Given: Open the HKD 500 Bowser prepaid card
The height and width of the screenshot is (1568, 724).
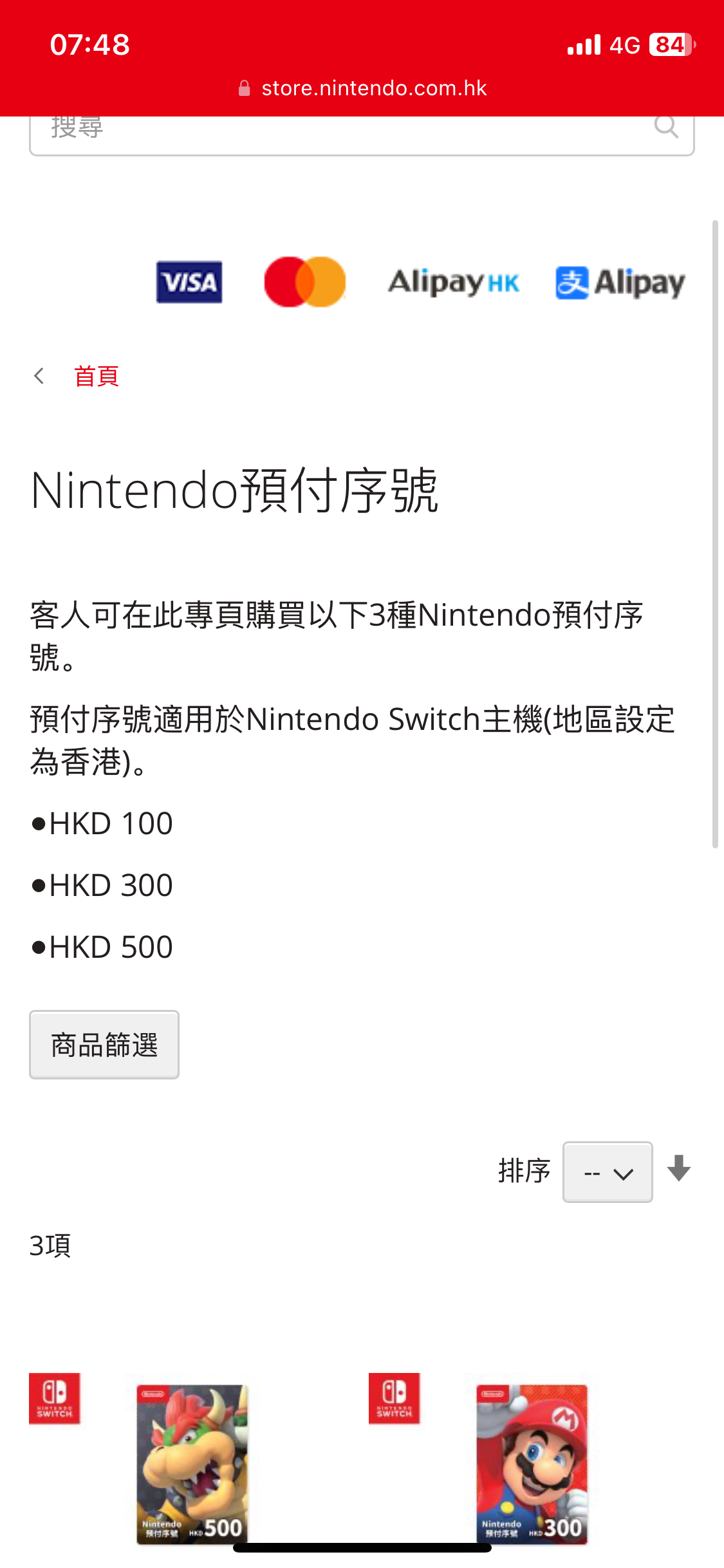Looking at the screenshot, I should pos(192,1464).
